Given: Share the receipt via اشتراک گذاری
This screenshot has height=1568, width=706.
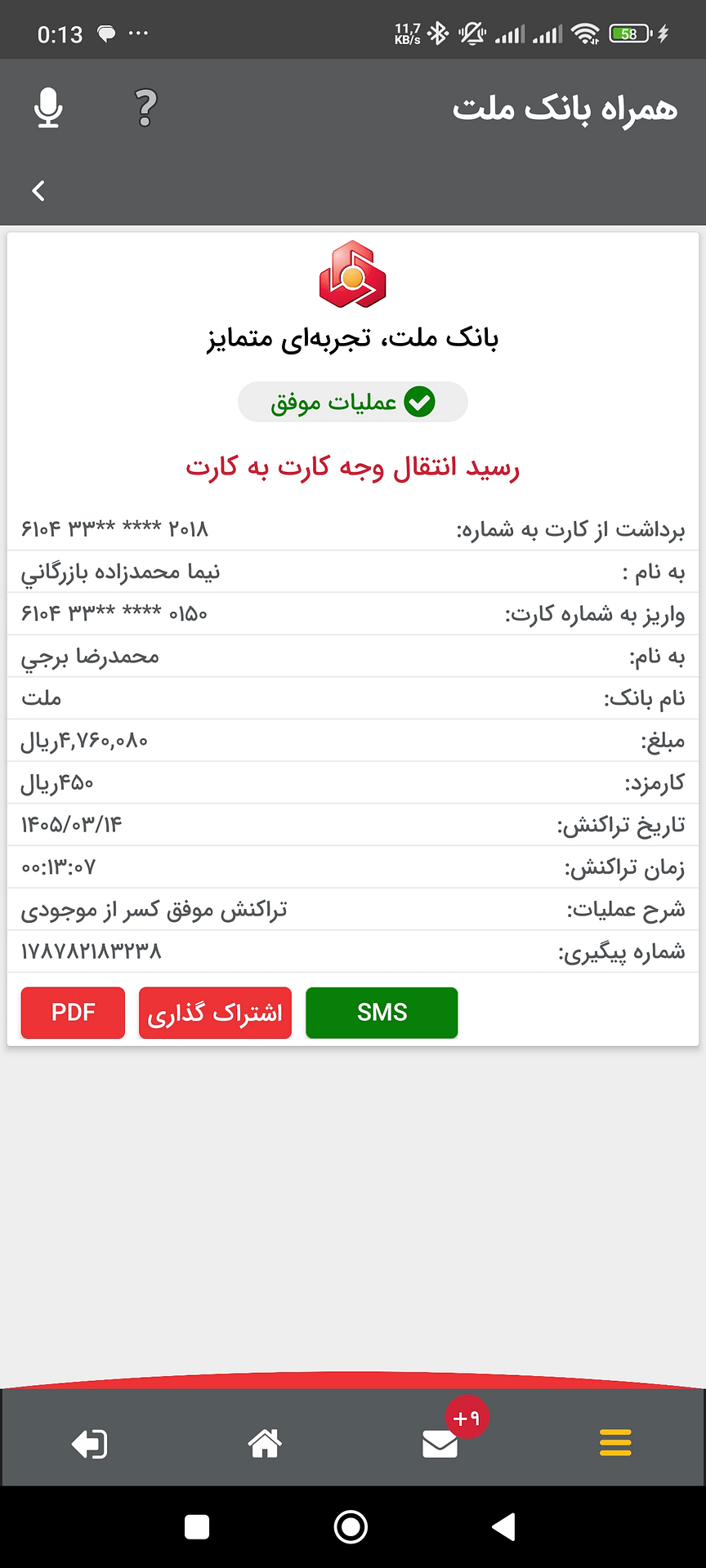Looking at the screenshot, I should [x=215, y=1013].
